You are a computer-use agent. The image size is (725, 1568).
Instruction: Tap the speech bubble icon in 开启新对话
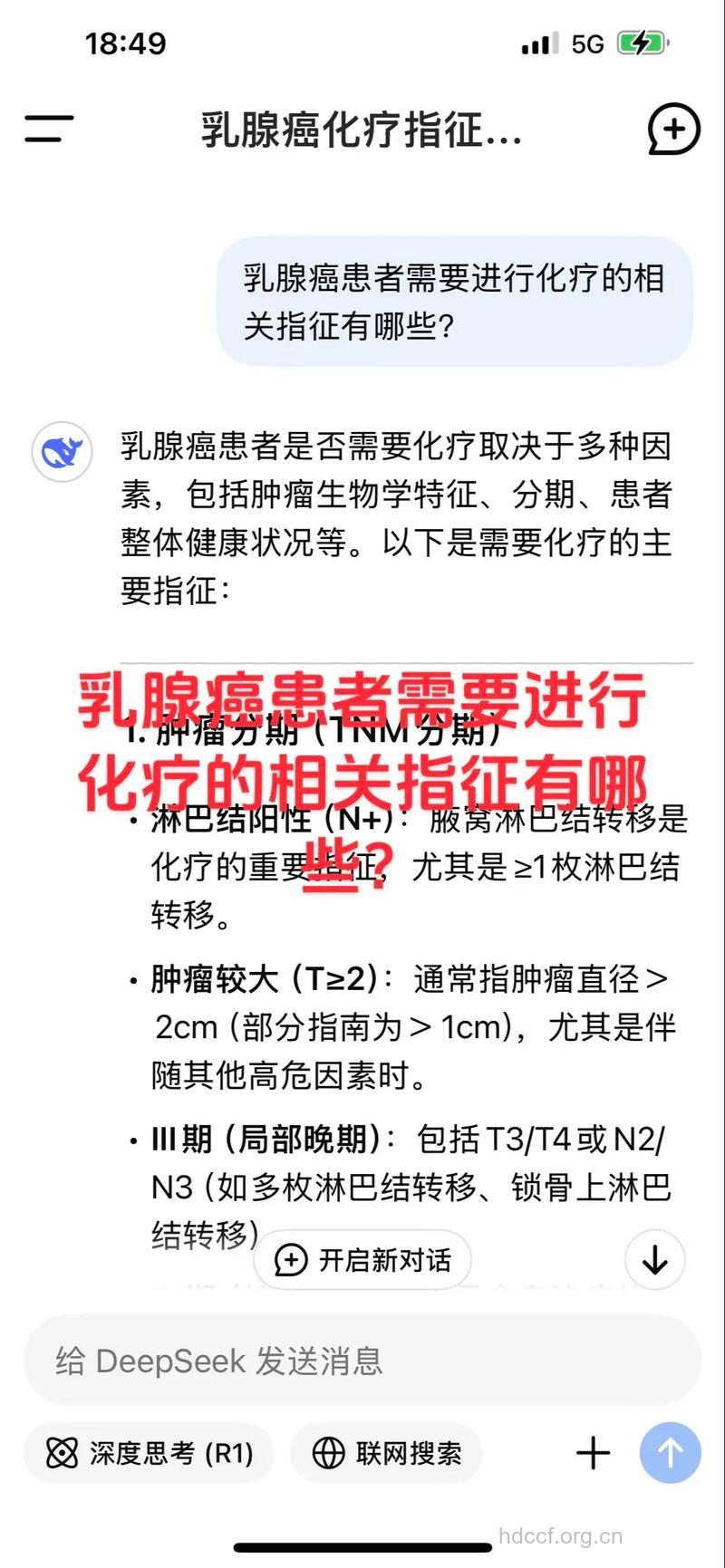tap(289, 1260)
